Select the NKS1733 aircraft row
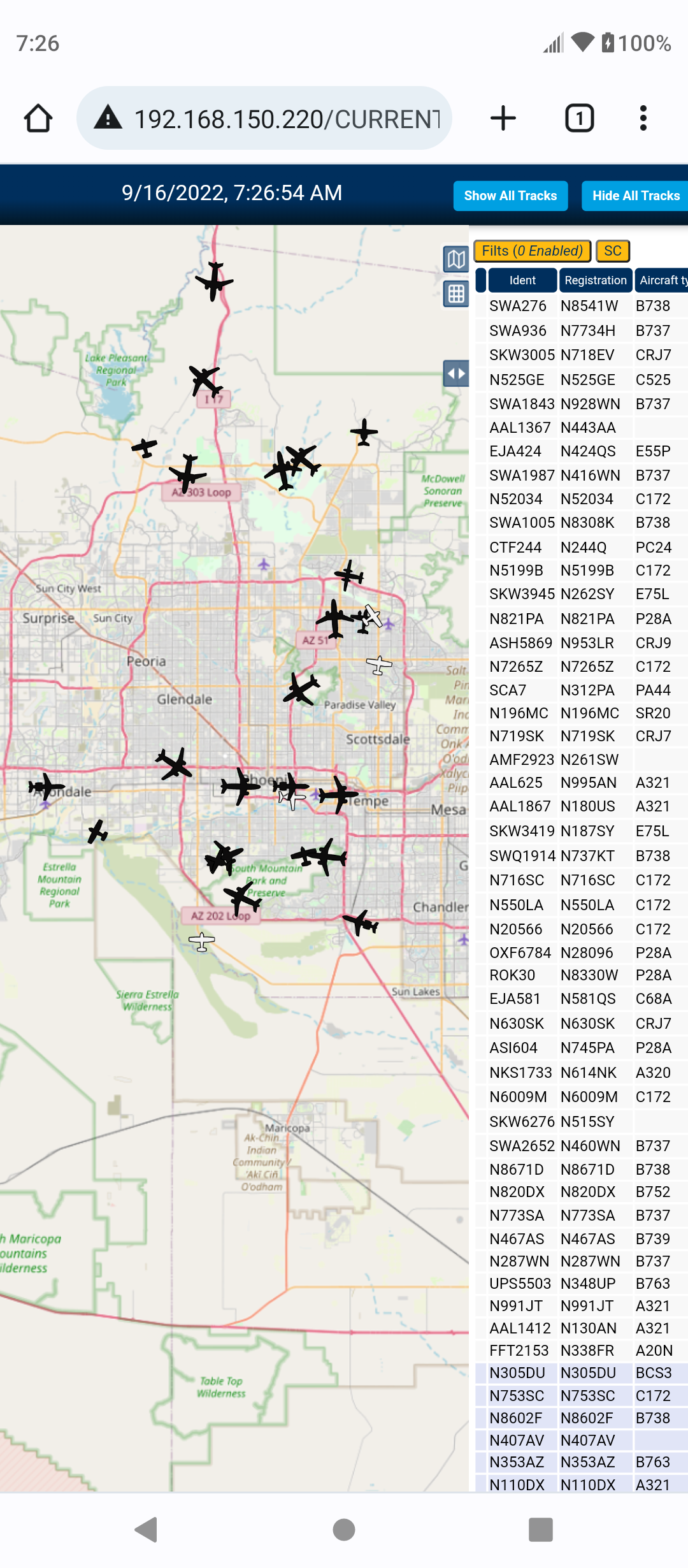688x1568 pixels. click(x=582, y=1073)
